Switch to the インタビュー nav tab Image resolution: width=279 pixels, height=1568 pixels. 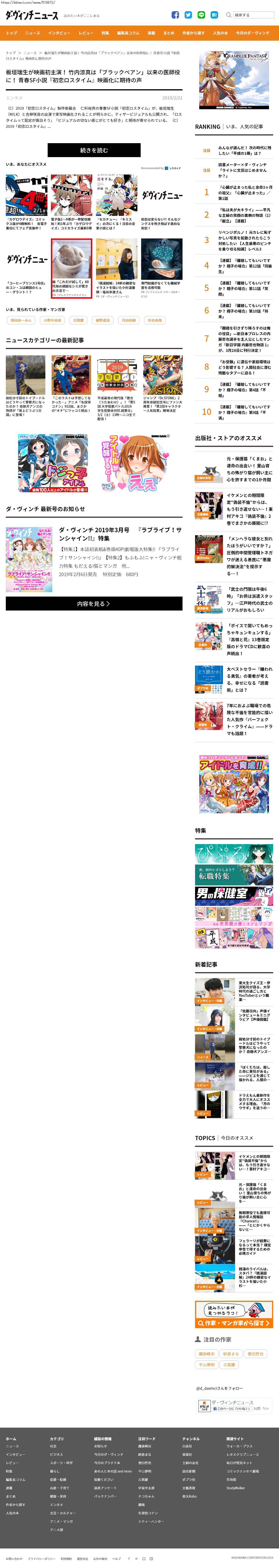[x=59, y=33]
